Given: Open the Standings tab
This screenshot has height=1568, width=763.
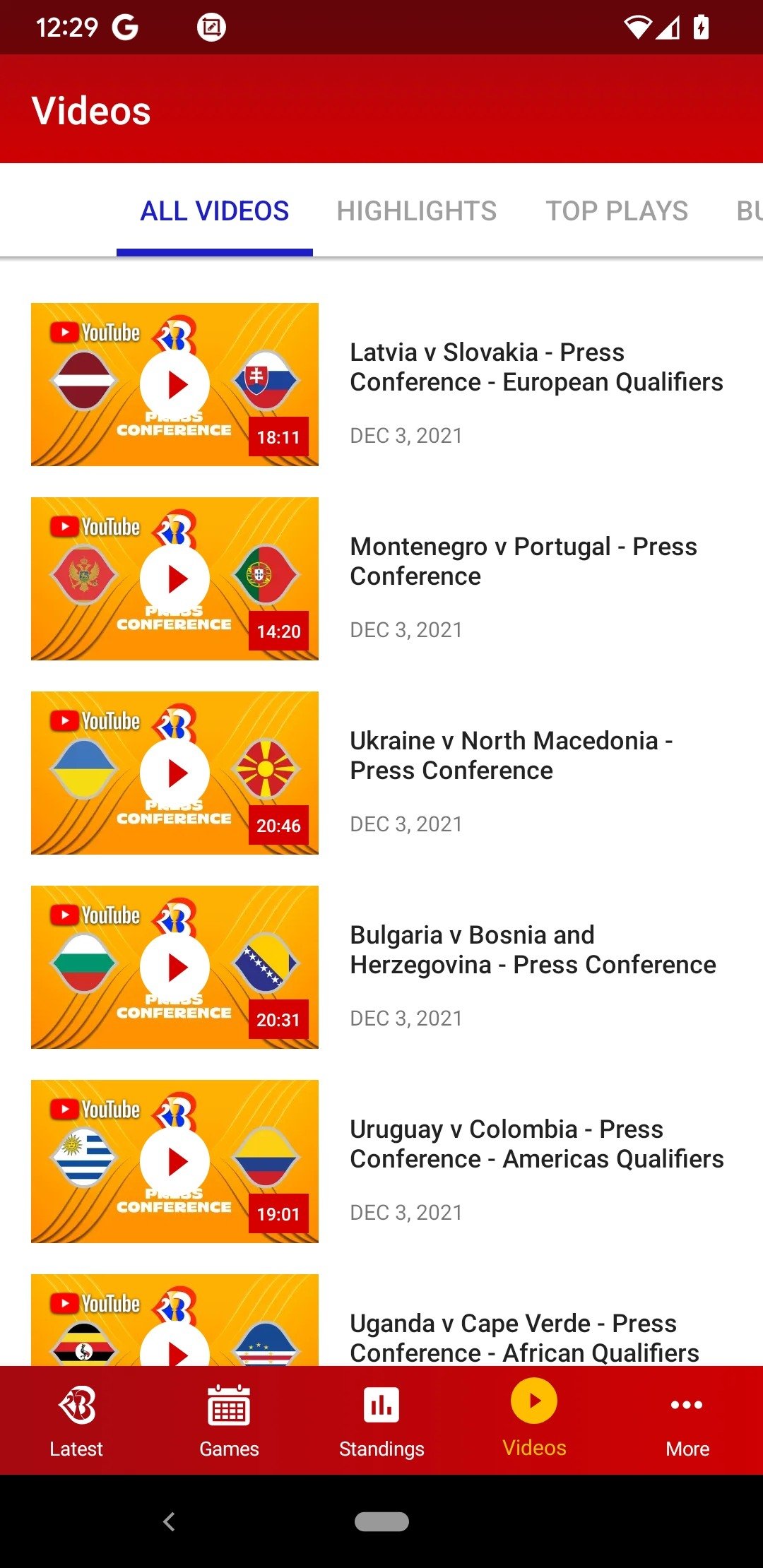Looking at the screenshot, I should tap(381, 1420).
